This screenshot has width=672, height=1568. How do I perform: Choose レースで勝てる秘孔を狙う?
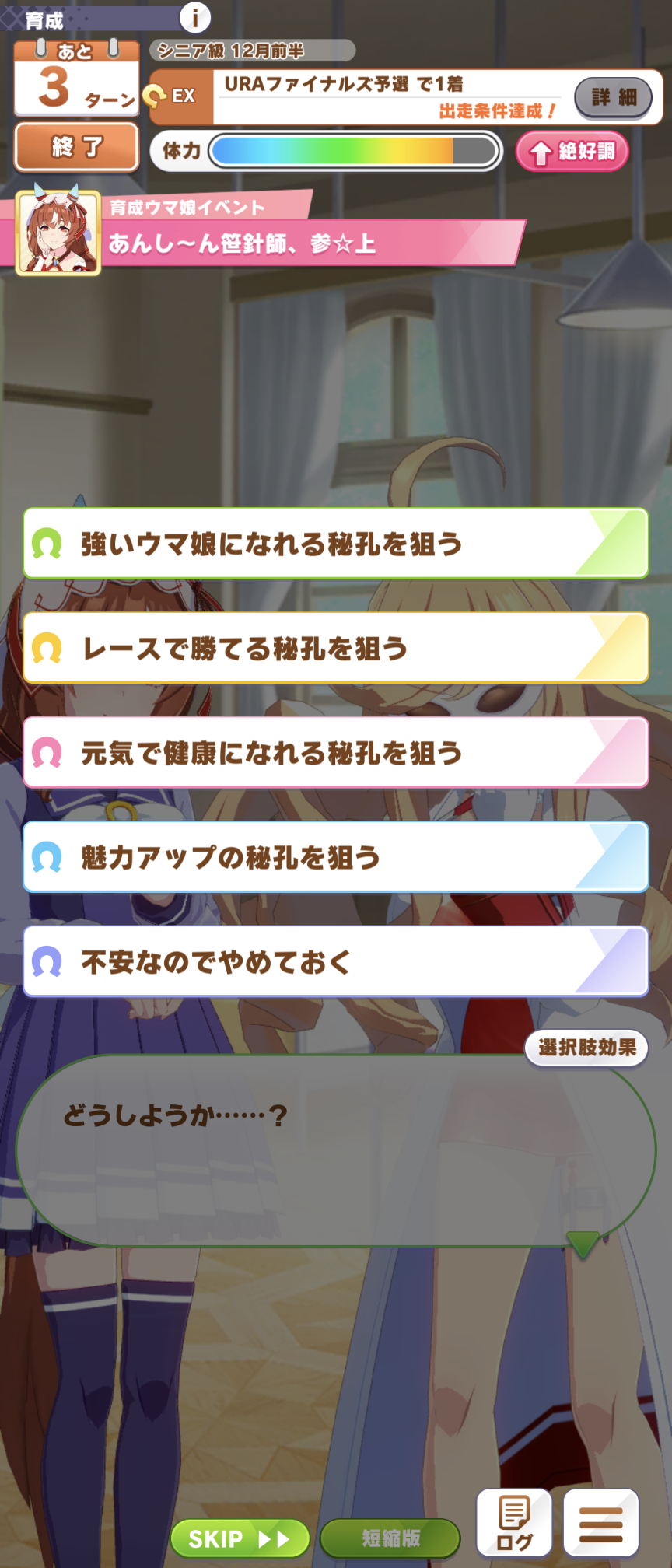(336, 648)
